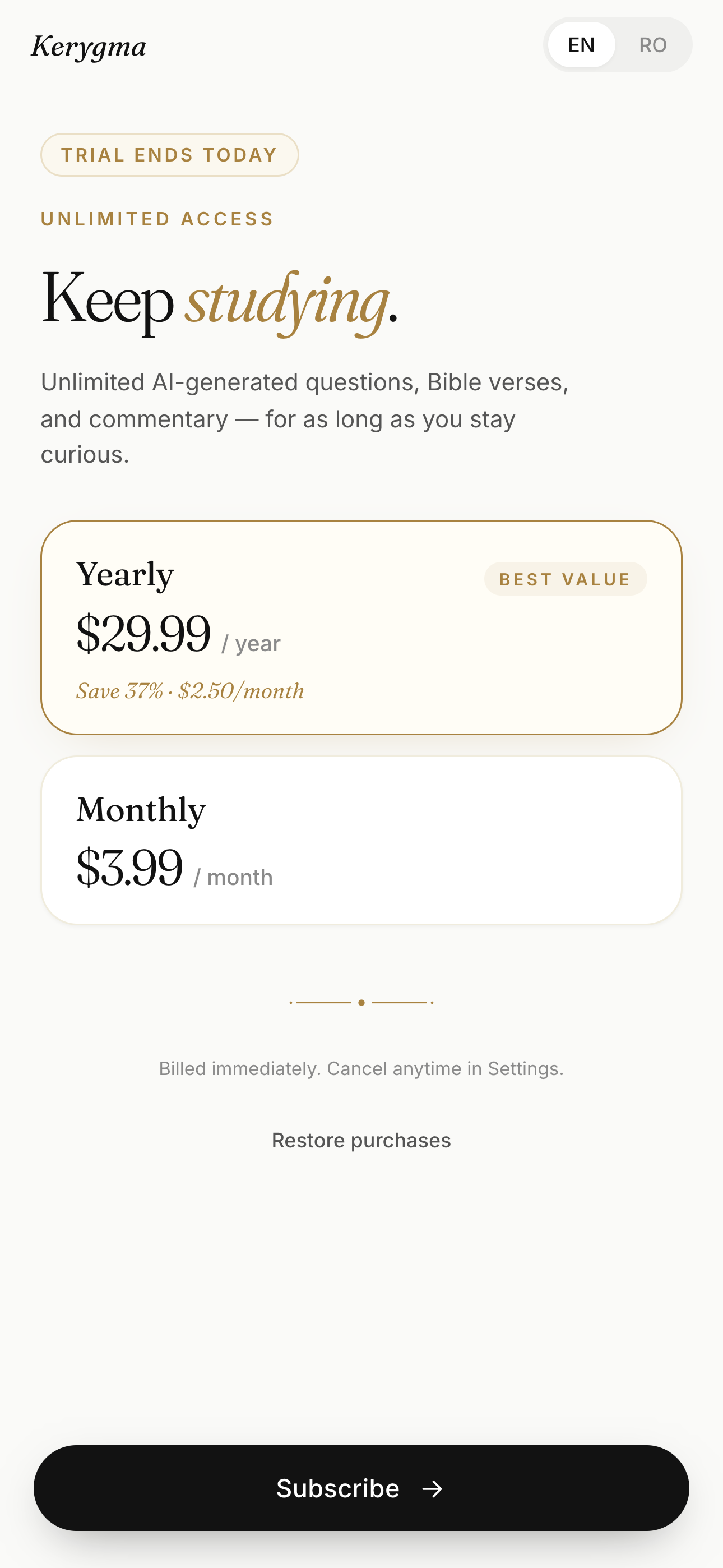
Task: Switch language to RO
Action: (x=652, y=44)
